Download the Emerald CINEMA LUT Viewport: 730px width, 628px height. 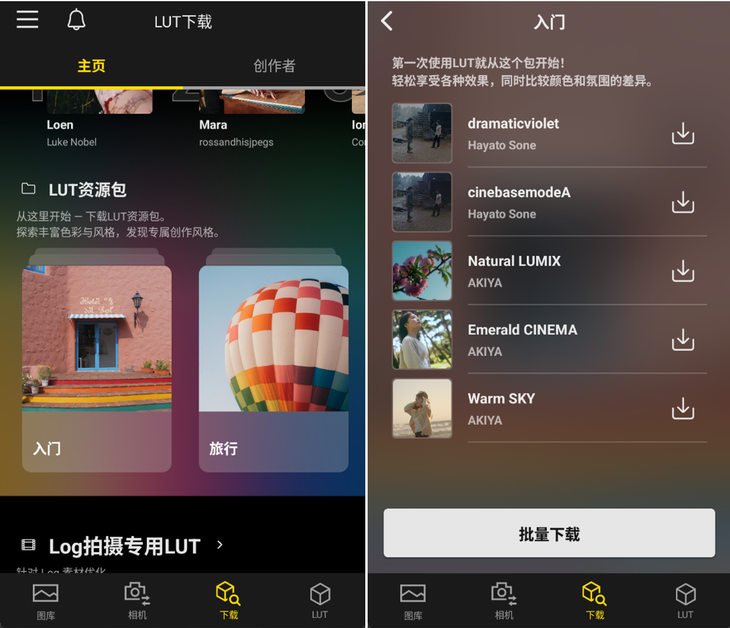pos(683,340)
